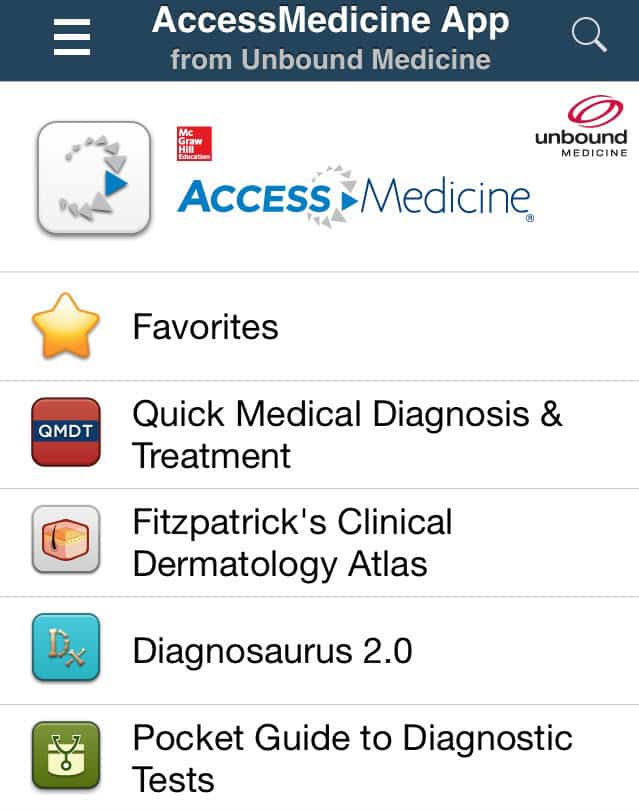
Task: Select Fitzpatrick's Clinical Dermatology Atlas
Action: (x=292, y=543)
